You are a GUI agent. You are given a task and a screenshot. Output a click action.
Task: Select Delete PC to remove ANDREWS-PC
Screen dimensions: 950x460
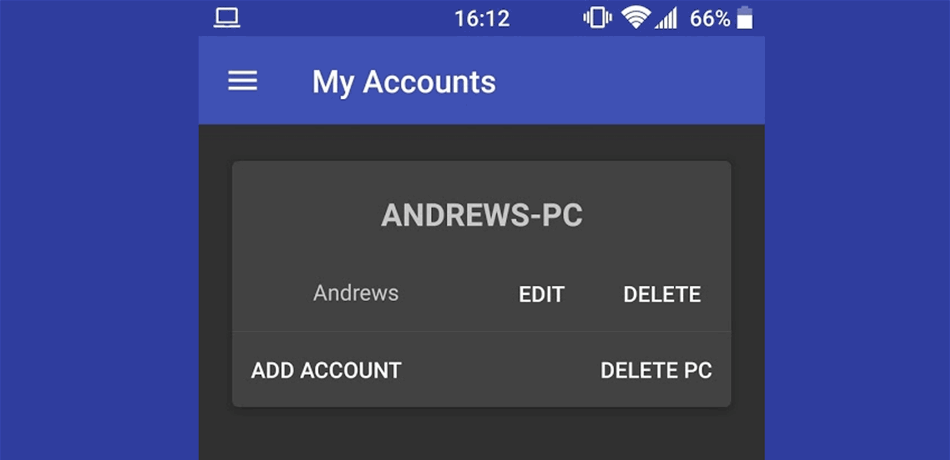click(656, 370)
